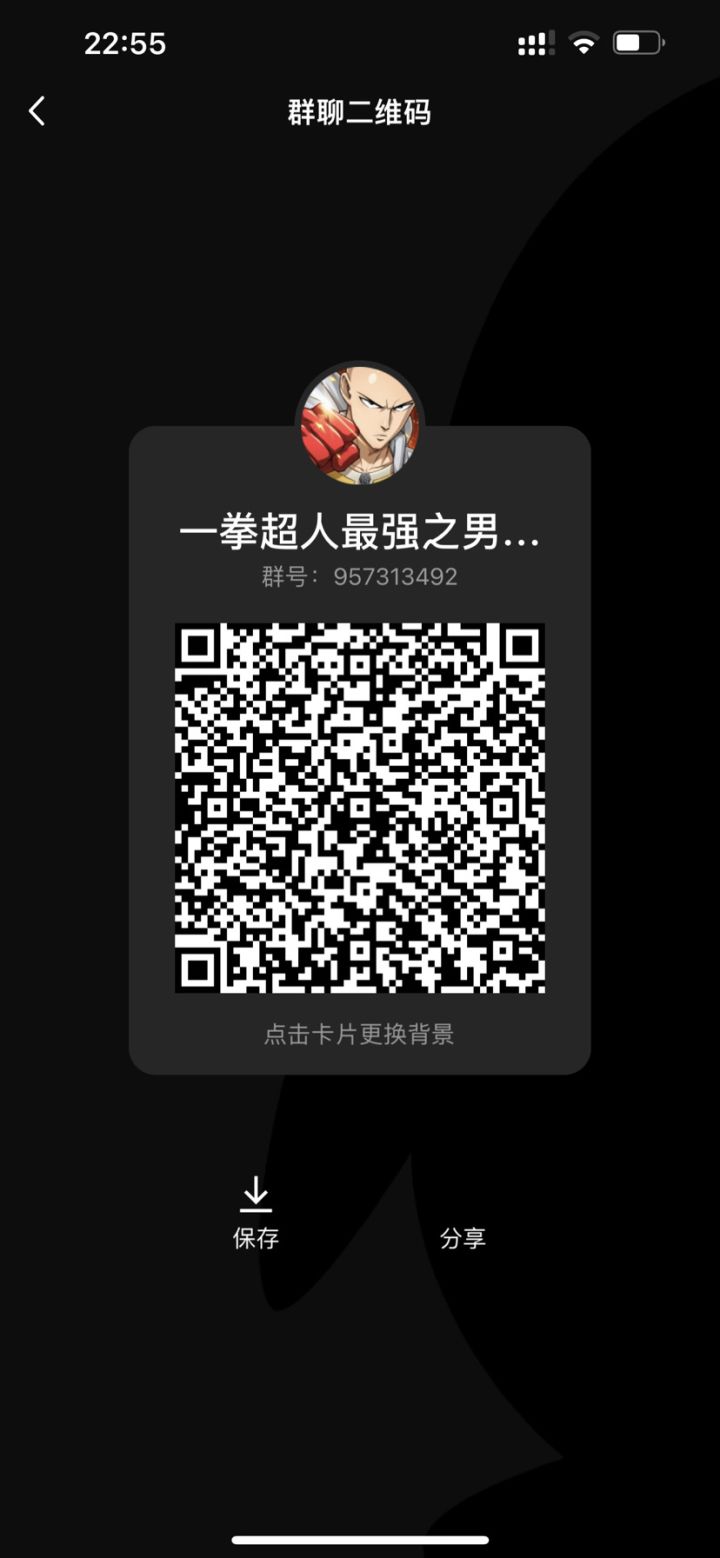Tap the Save download icon

(256, 1193)
